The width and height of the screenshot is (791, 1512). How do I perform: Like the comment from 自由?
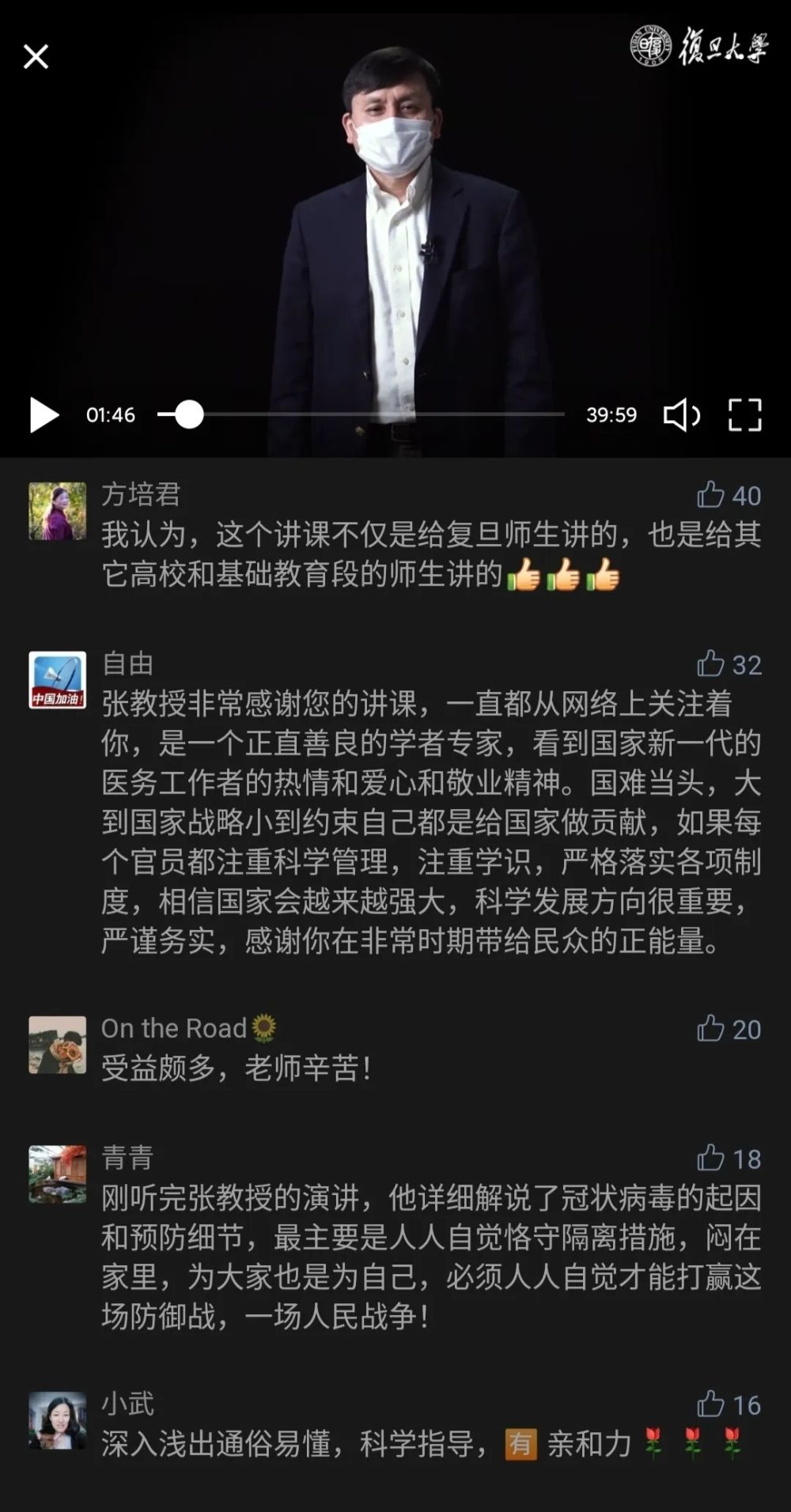coord(710,664)
